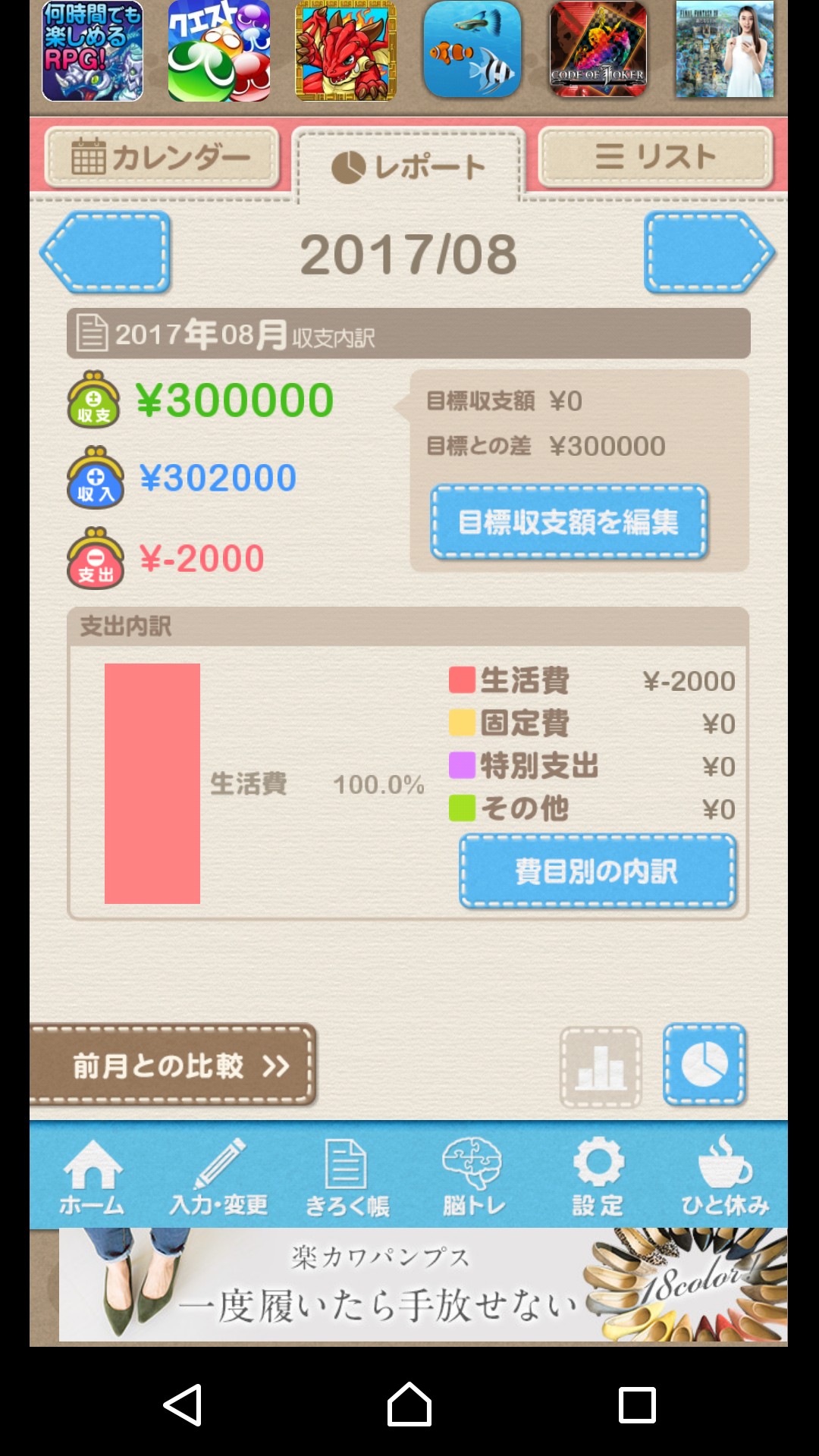Open the tropical fish app ad icon

(x=472, y=50)
